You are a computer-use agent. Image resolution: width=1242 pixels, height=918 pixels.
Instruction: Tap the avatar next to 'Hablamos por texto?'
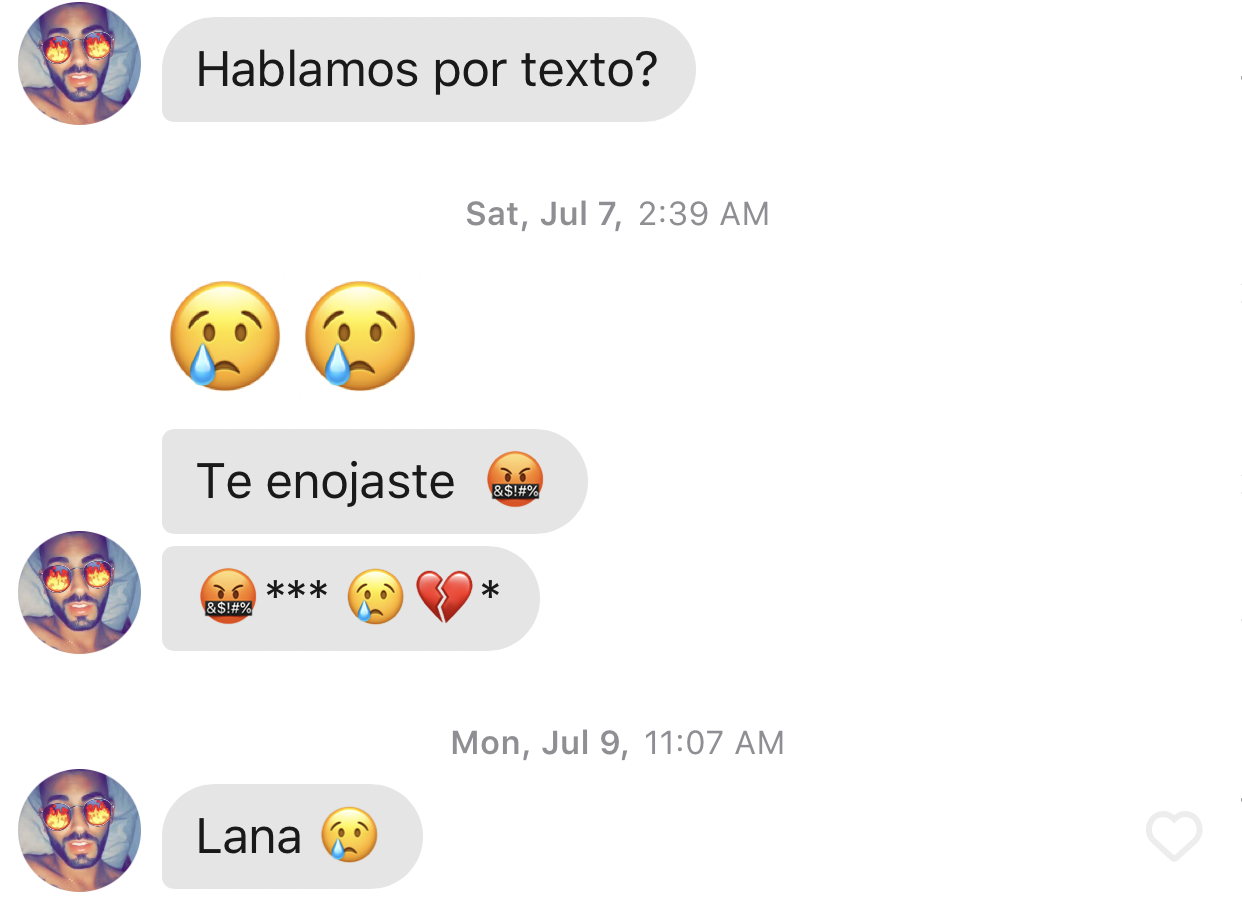[79, 64]
